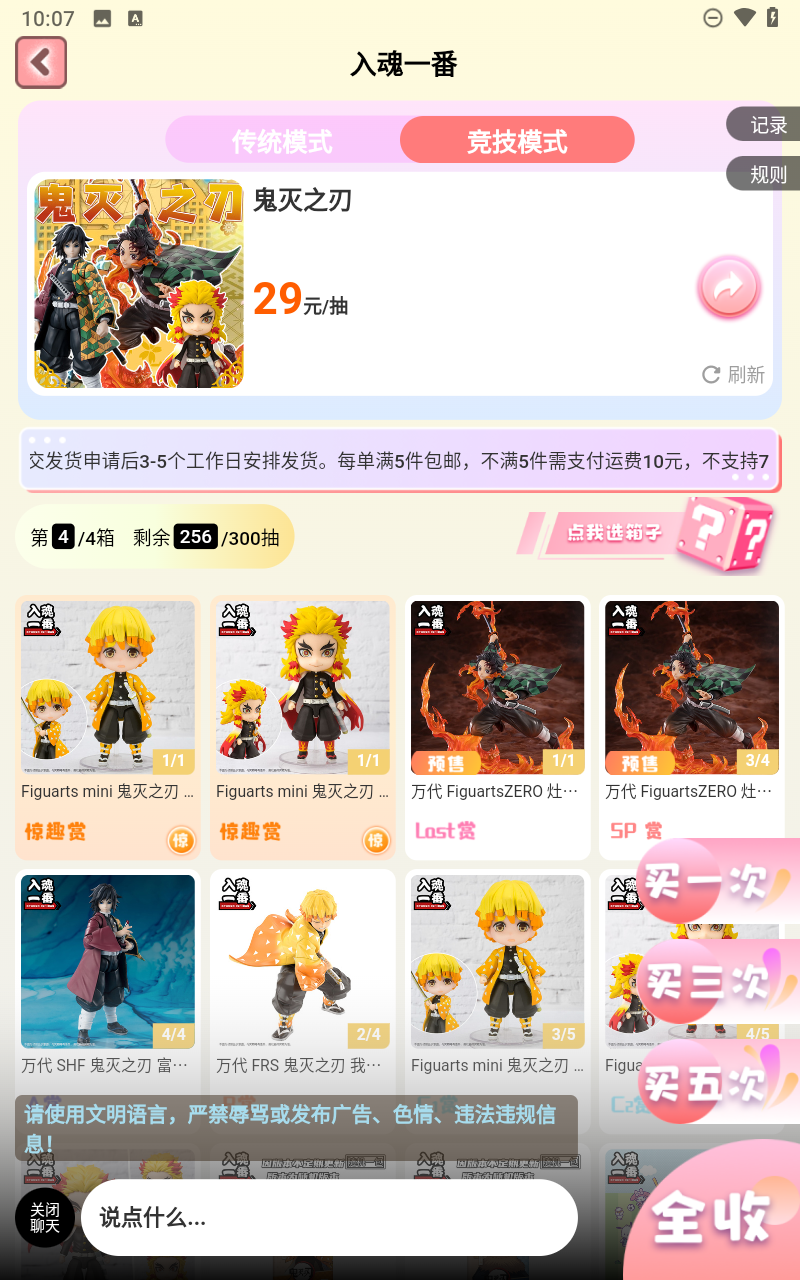Select the 竞技模式 tab
The height and width of the screenshot is (1280, 800).
tap(517, 139)
